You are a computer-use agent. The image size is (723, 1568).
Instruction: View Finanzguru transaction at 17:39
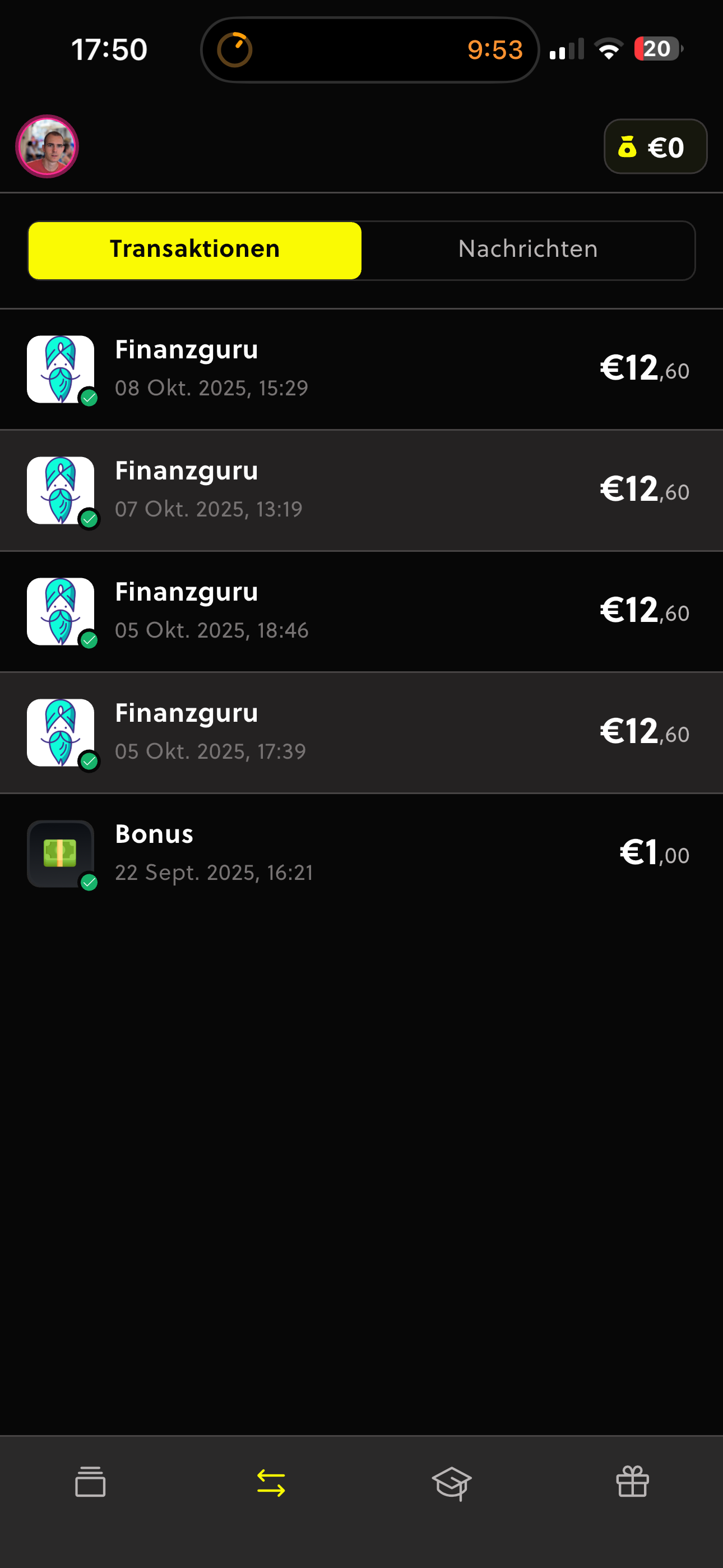point(361,732)
